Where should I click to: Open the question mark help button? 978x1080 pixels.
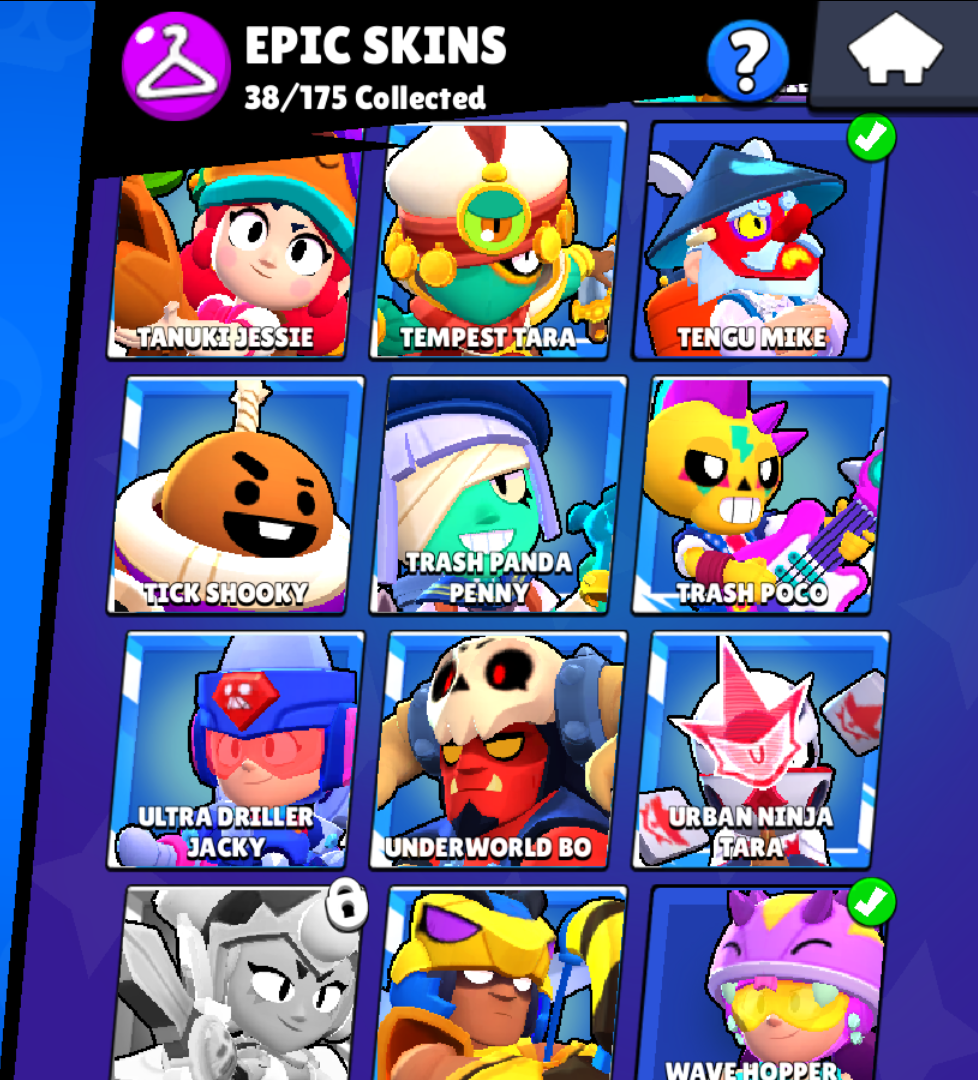tap(747, 60)
